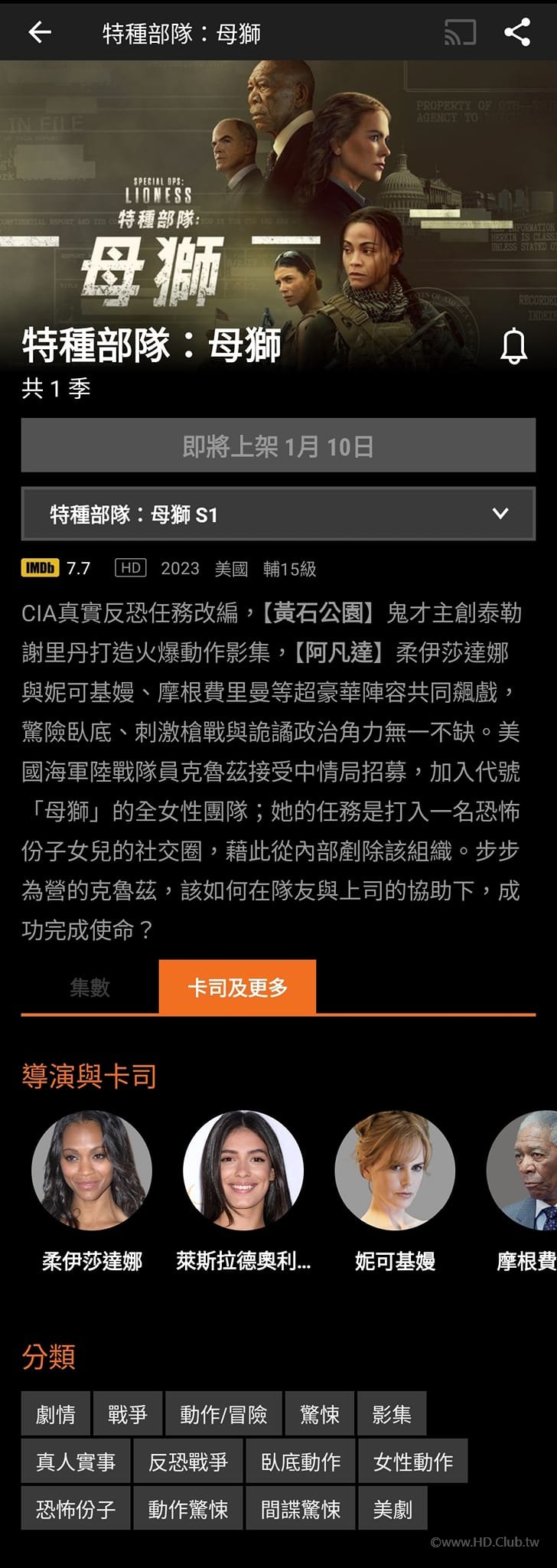
Task: Open the 戰爭 category chip
Action: [127, 1414]
